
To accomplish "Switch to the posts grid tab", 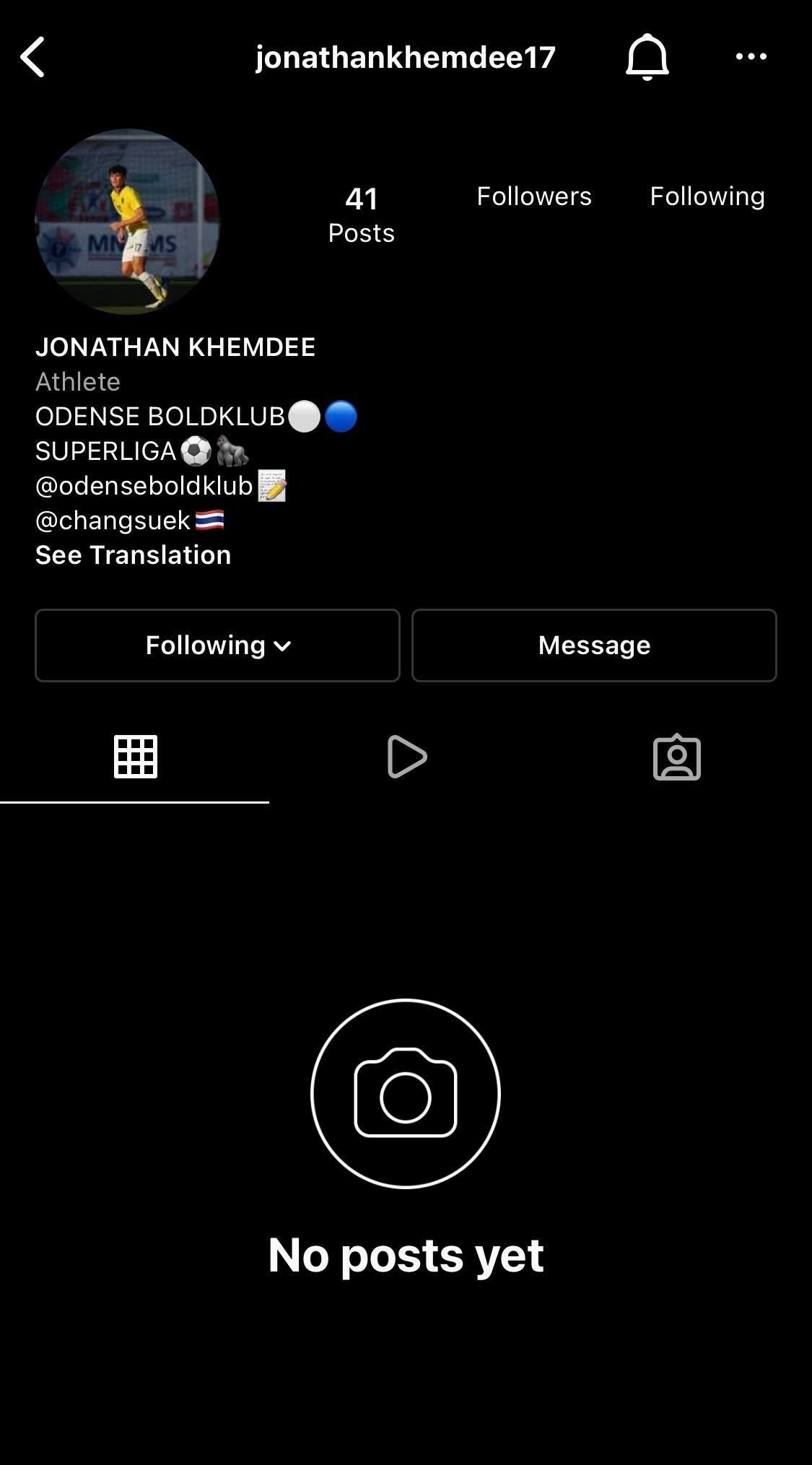I will coord(135,757).
